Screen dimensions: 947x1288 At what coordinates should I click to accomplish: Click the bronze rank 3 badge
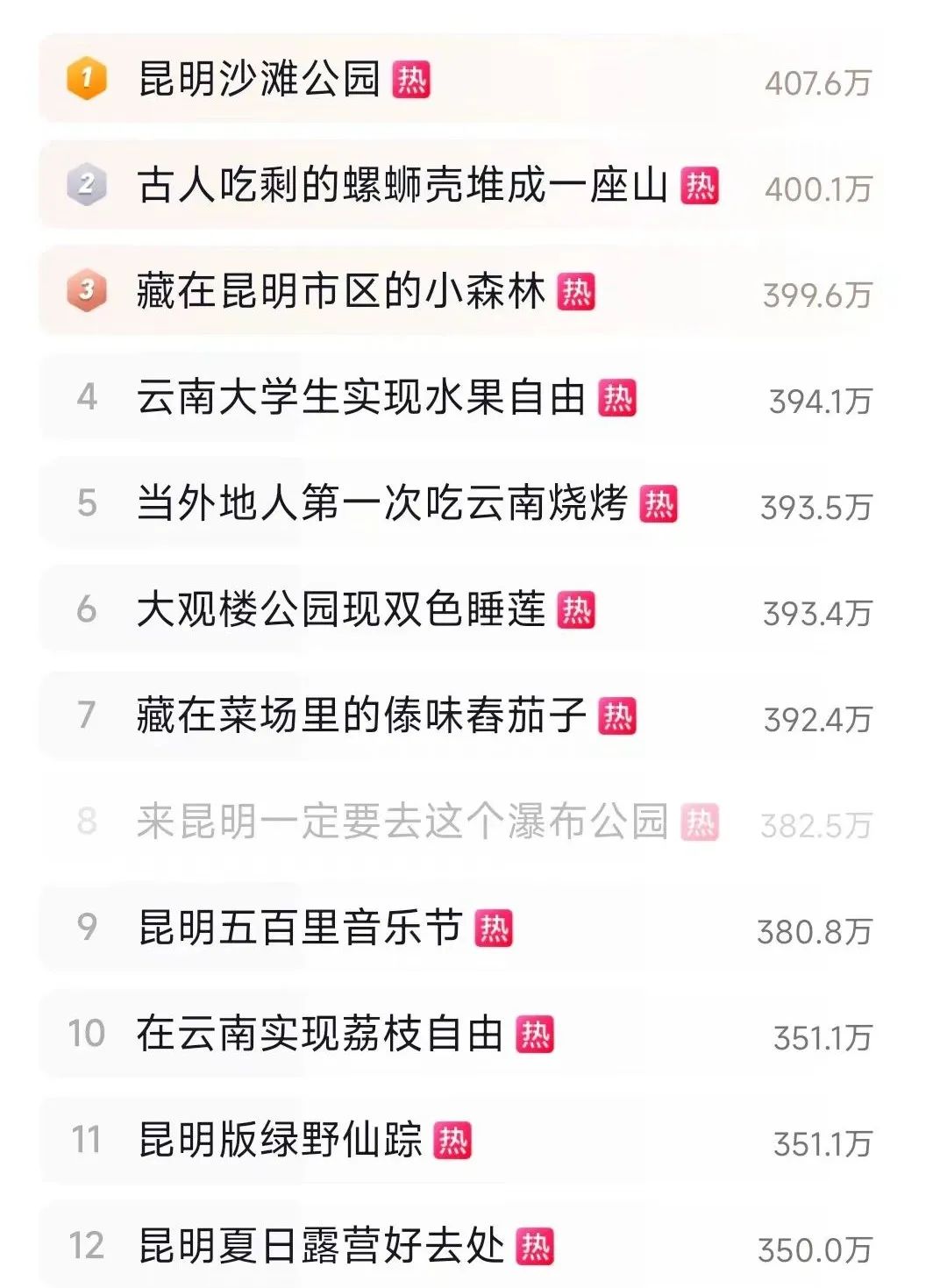(85, 291)
